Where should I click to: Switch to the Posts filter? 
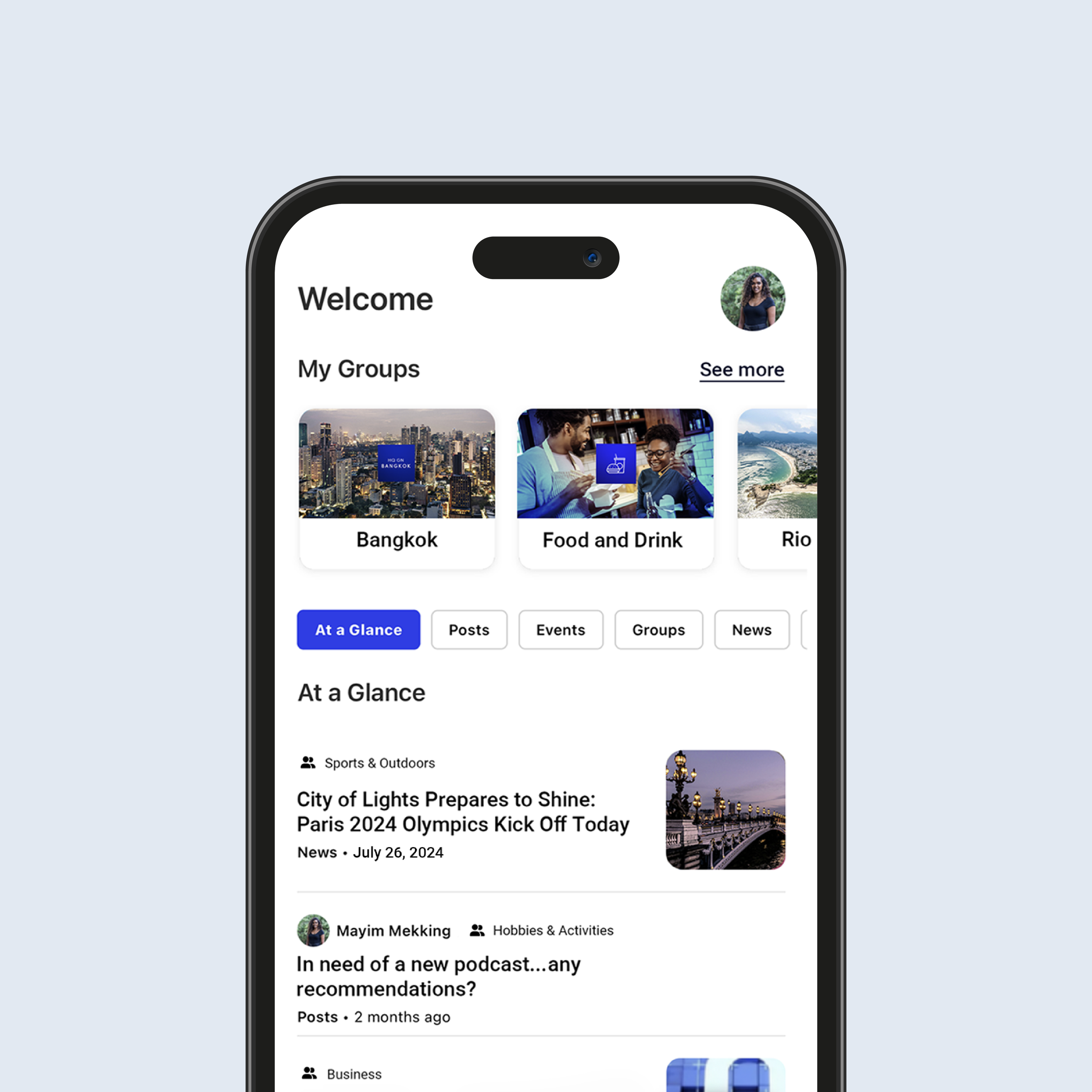pos(469,630)
